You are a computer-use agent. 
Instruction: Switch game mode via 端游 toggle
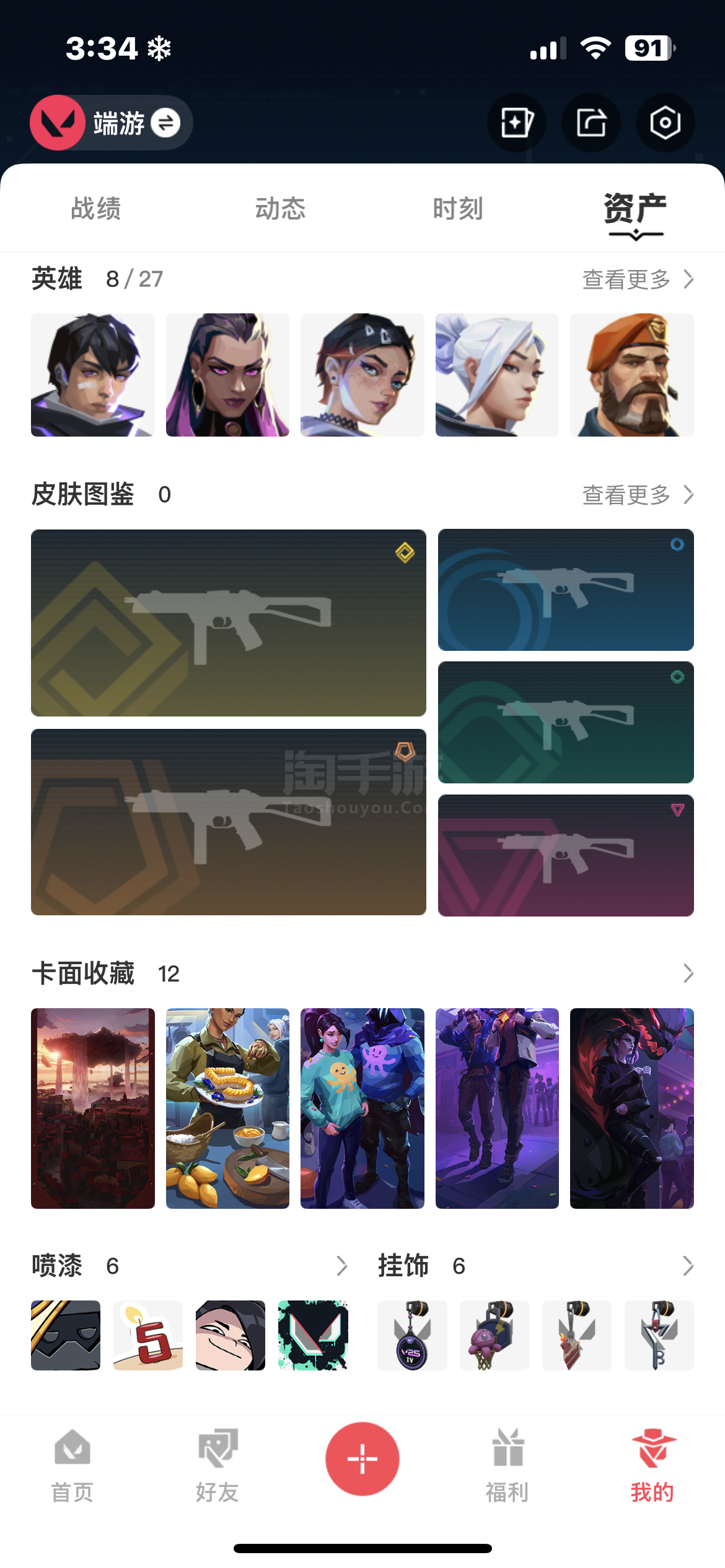[x=165, y=123]
